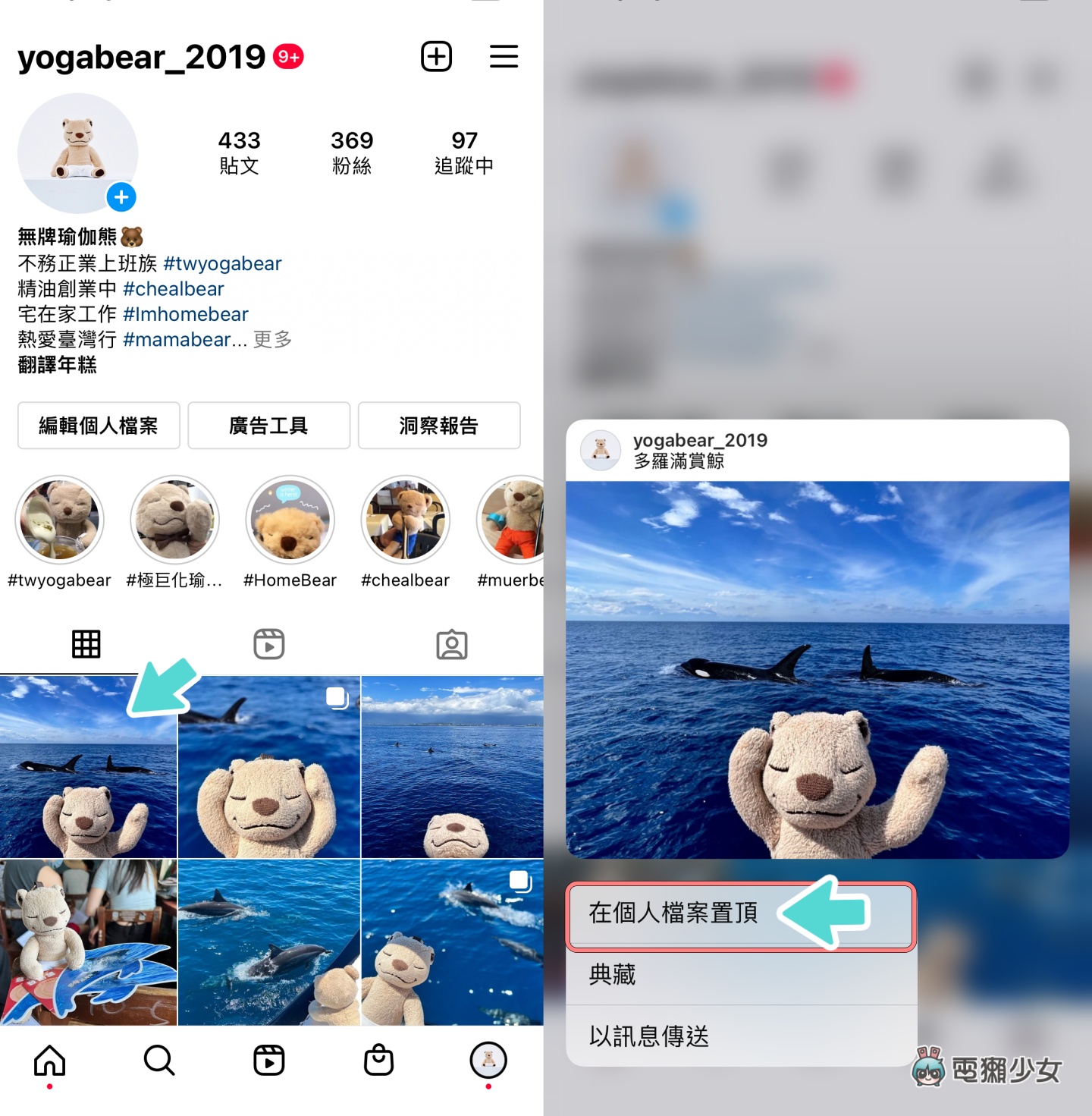View the 369 粉絲 followers list
1092x1116 pixels.
(x=352, y=152)
